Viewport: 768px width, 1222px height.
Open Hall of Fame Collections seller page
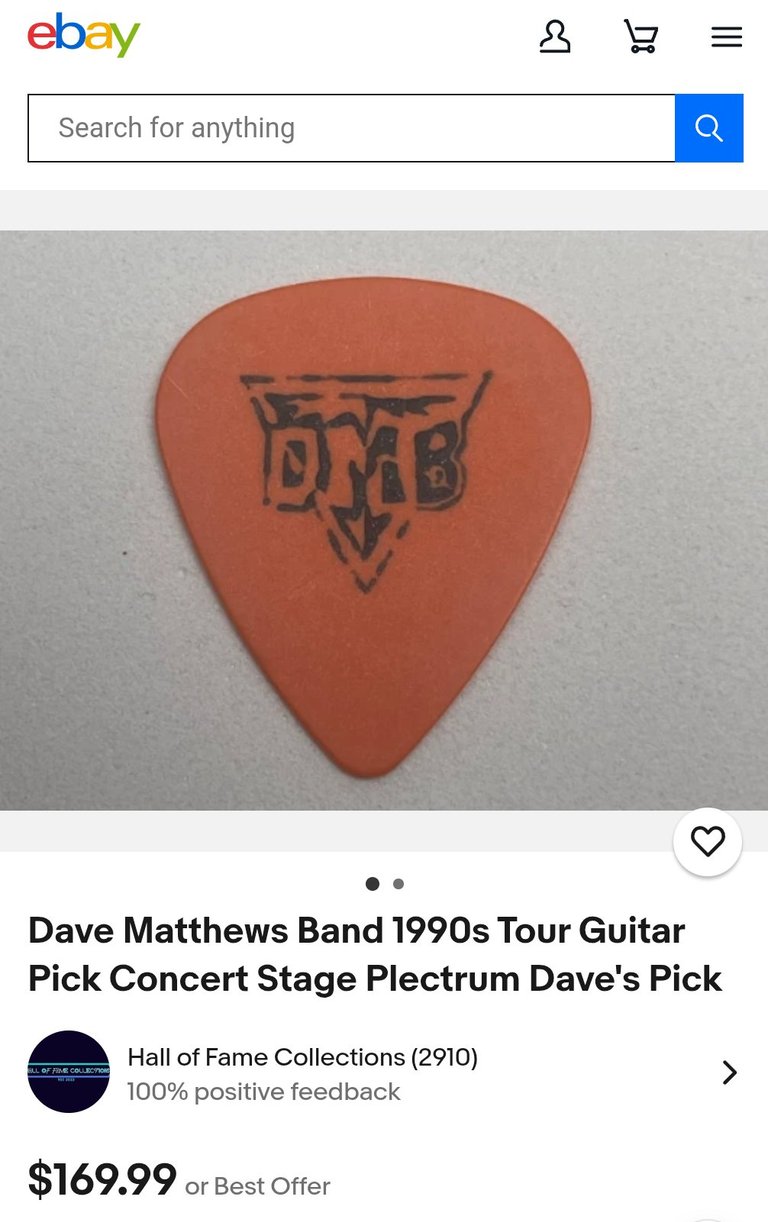302,1057
